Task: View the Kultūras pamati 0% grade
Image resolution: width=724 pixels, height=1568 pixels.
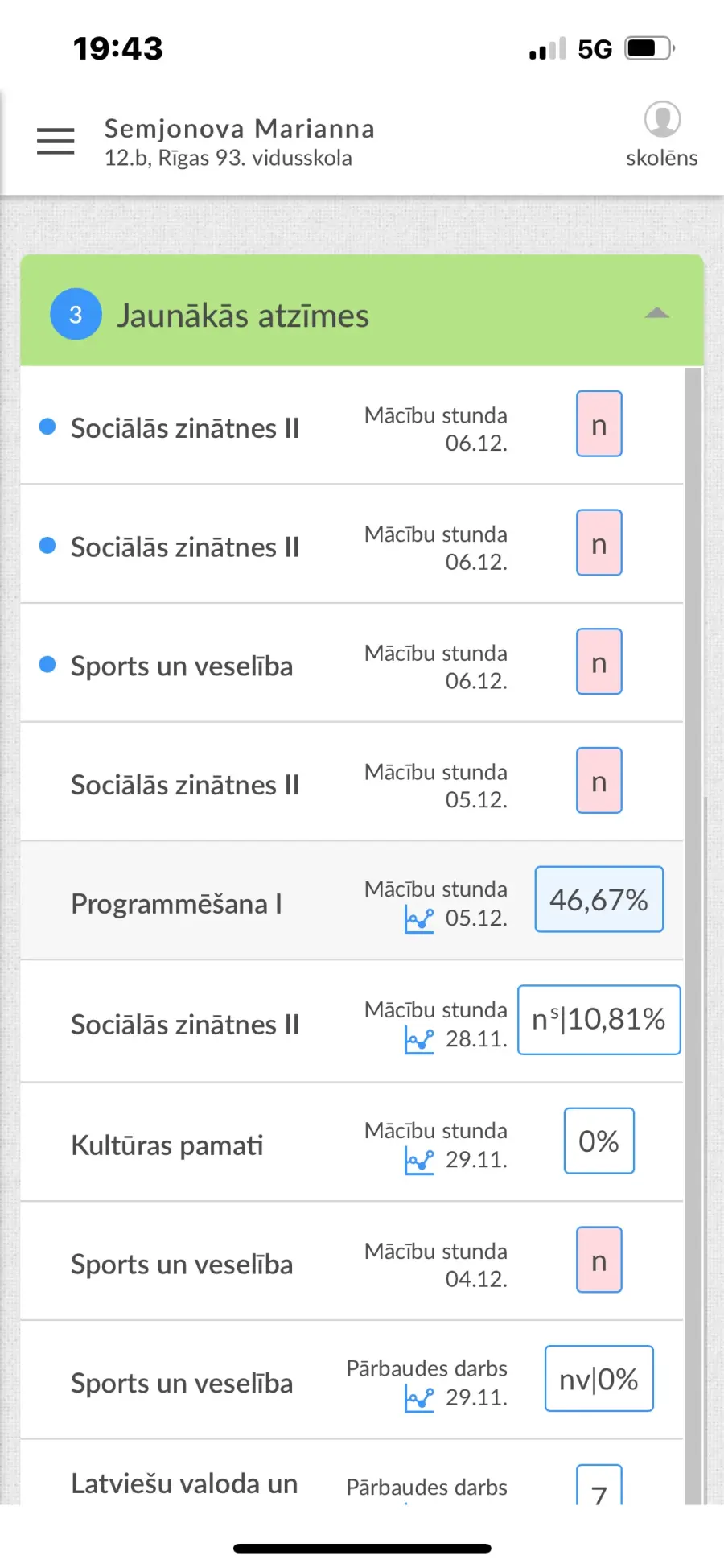Action: point(599,1141)
